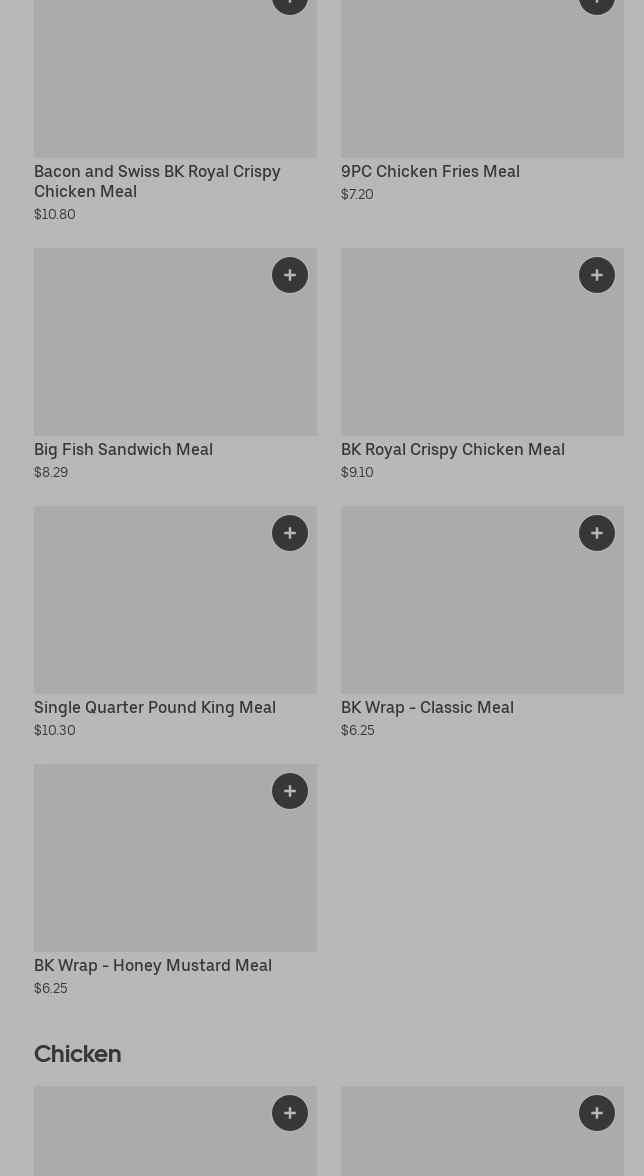Add first Chicken section item to order

coord(290,1113)
